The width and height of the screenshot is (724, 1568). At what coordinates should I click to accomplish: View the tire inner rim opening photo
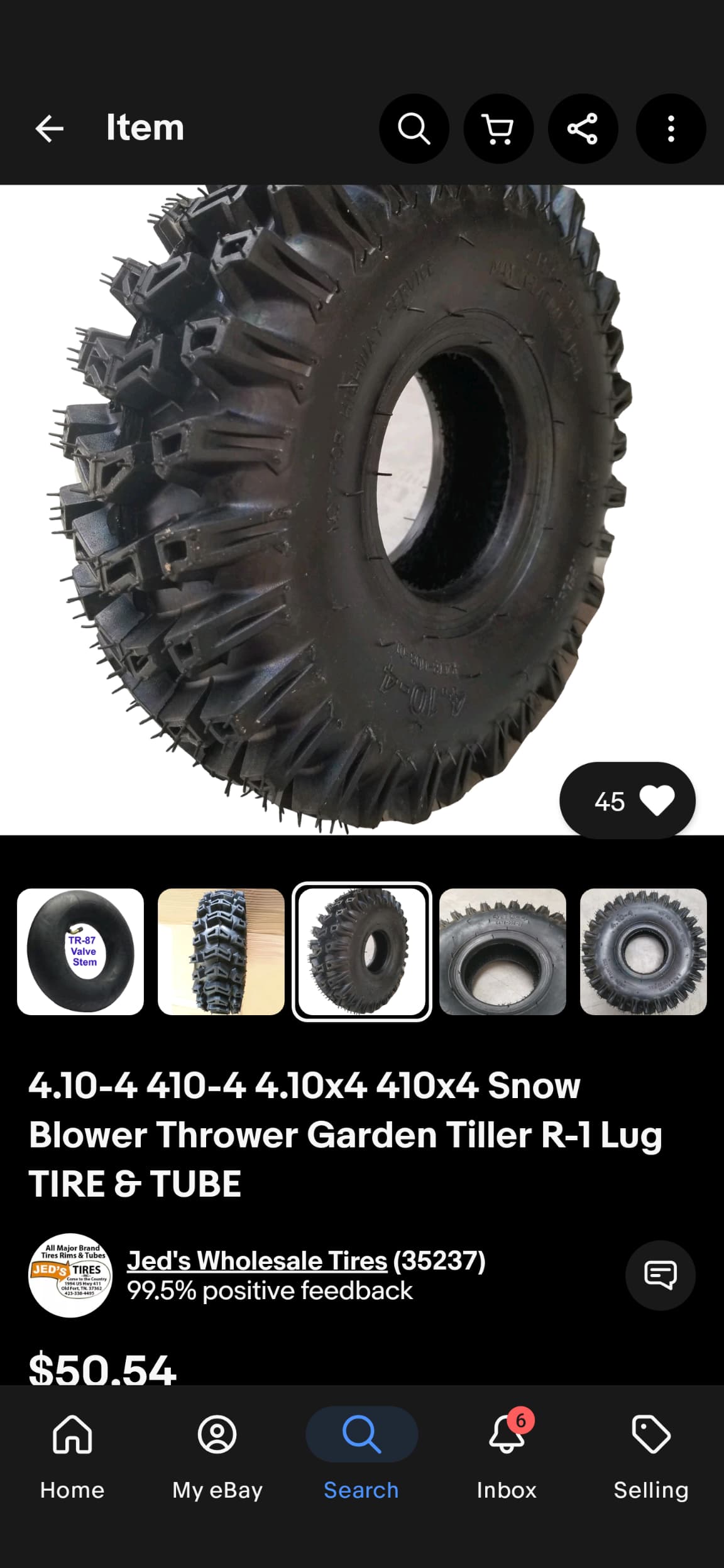(503, 952)
